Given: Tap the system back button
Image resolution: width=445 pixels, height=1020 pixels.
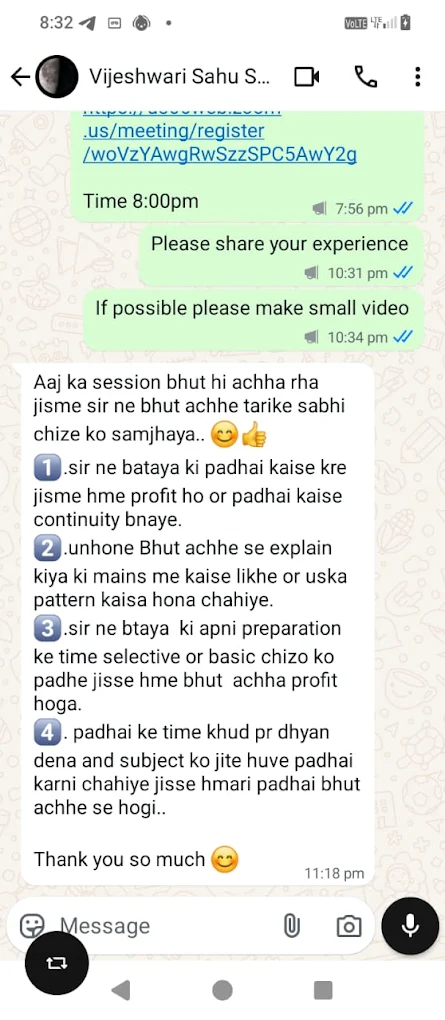Looking at the screenshot, I should 120,991.
